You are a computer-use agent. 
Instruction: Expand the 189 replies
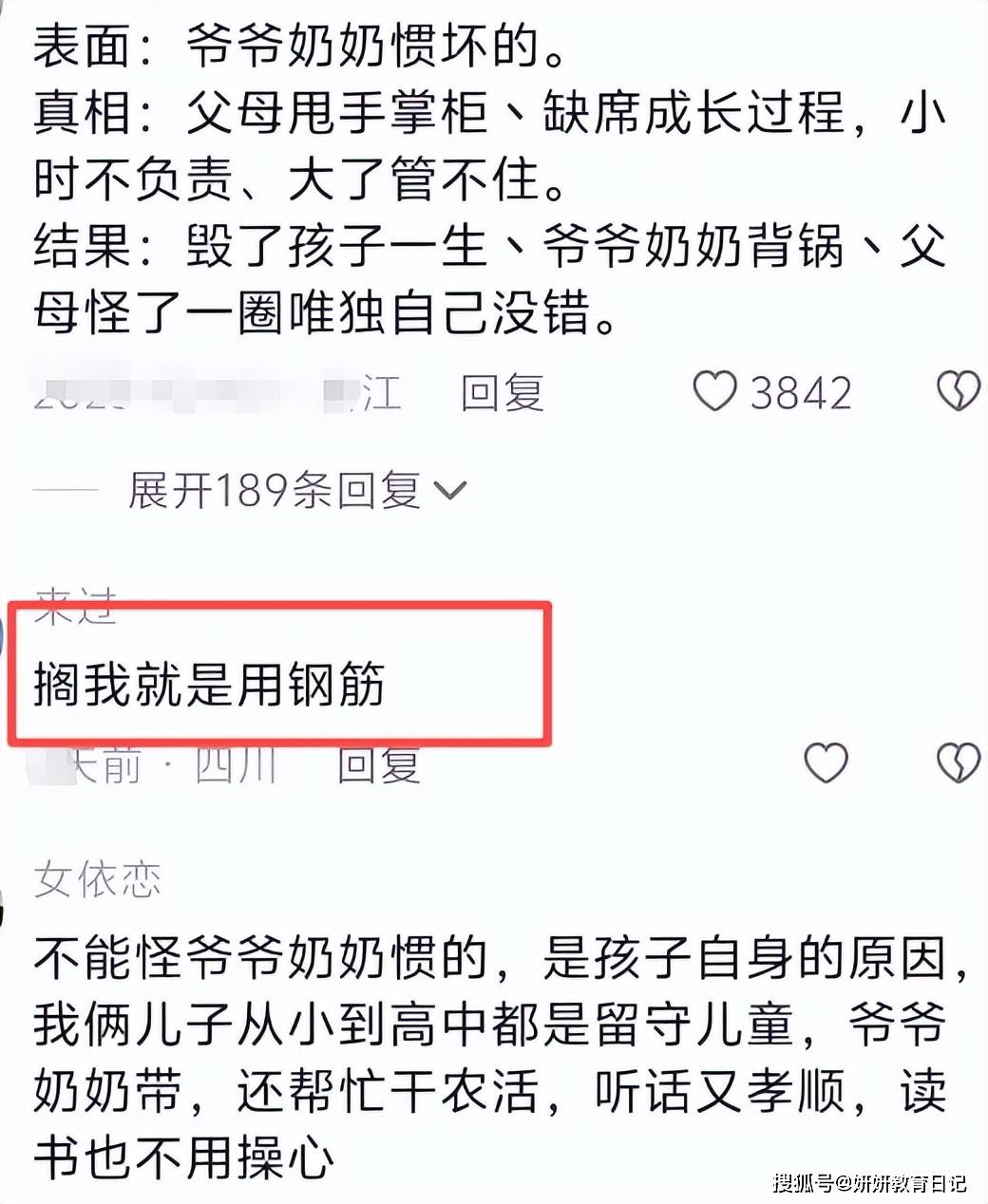click(296, 490)
